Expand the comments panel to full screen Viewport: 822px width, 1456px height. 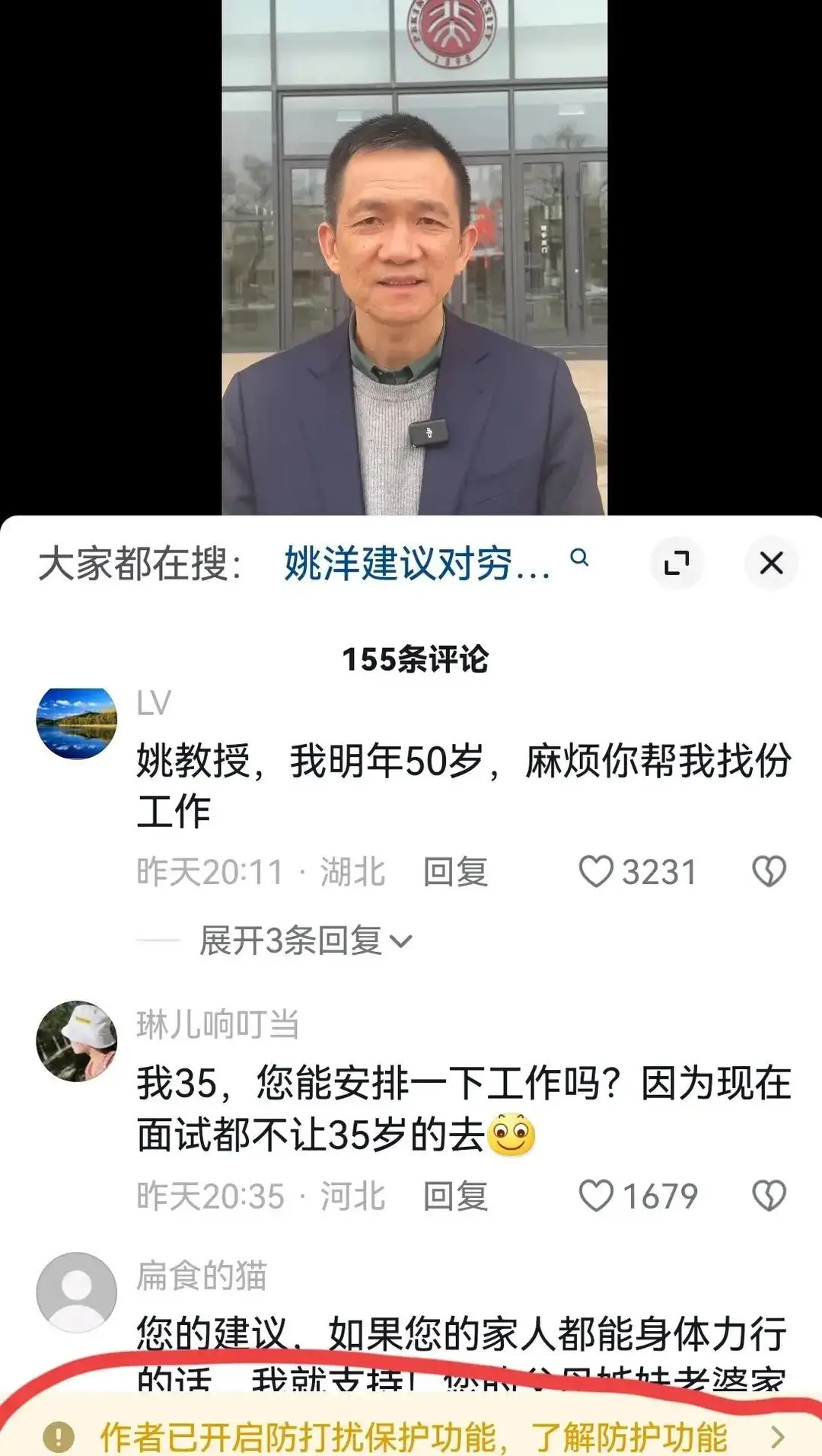(677, 564)
